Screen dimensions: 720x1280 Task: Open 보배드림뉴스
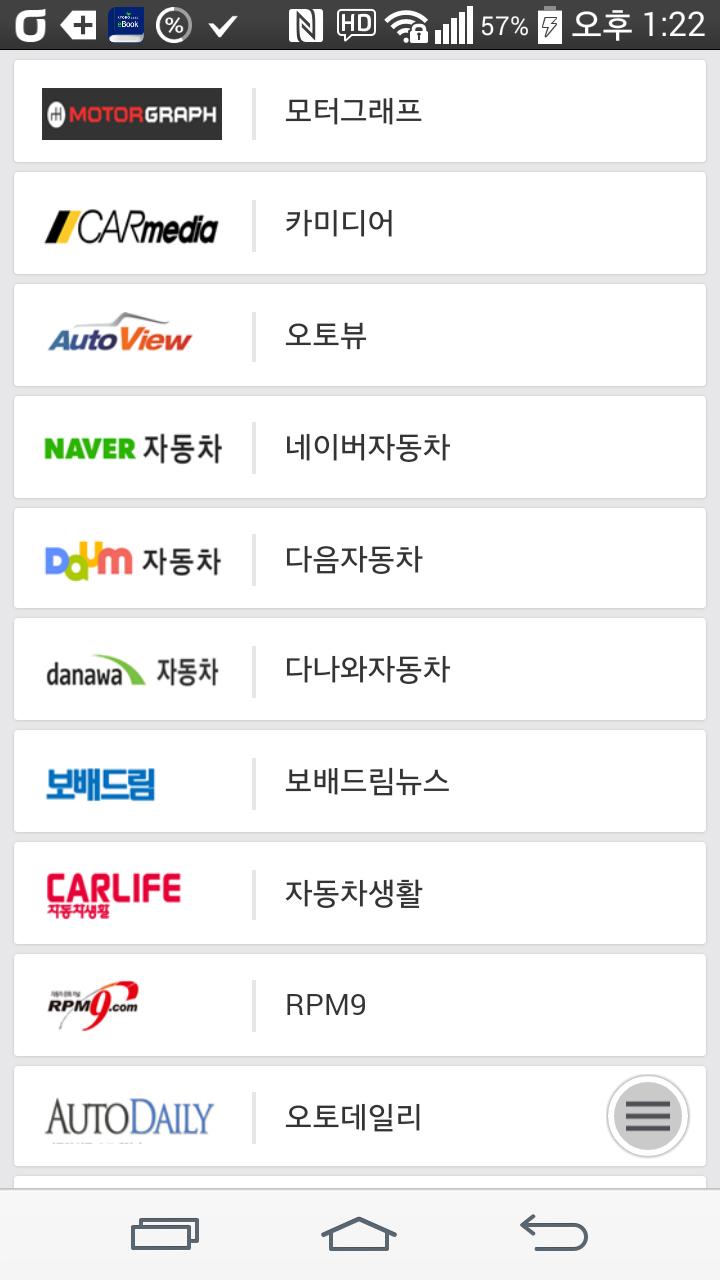coord(360,781)
